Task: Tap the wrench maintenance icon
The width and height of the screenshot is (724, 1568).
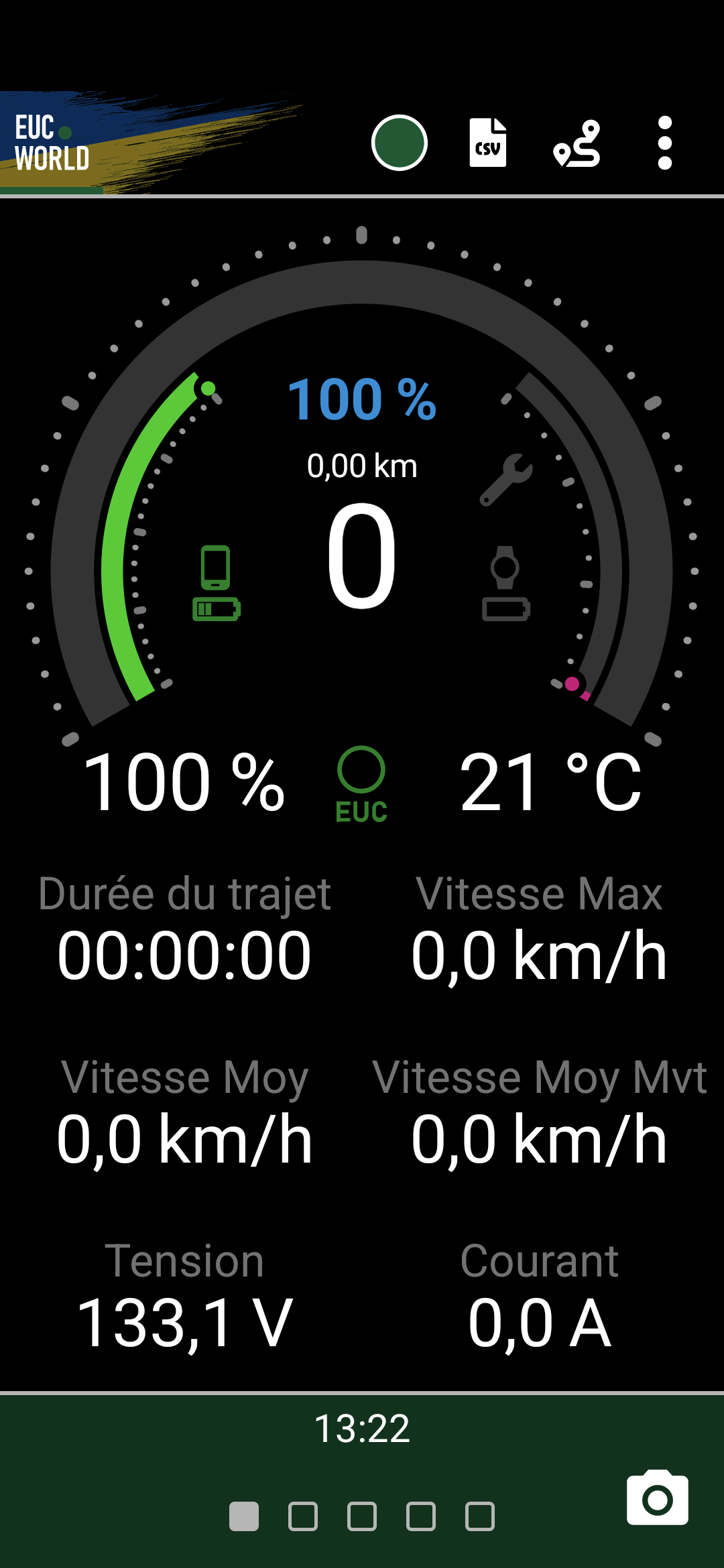Action: 506,480
